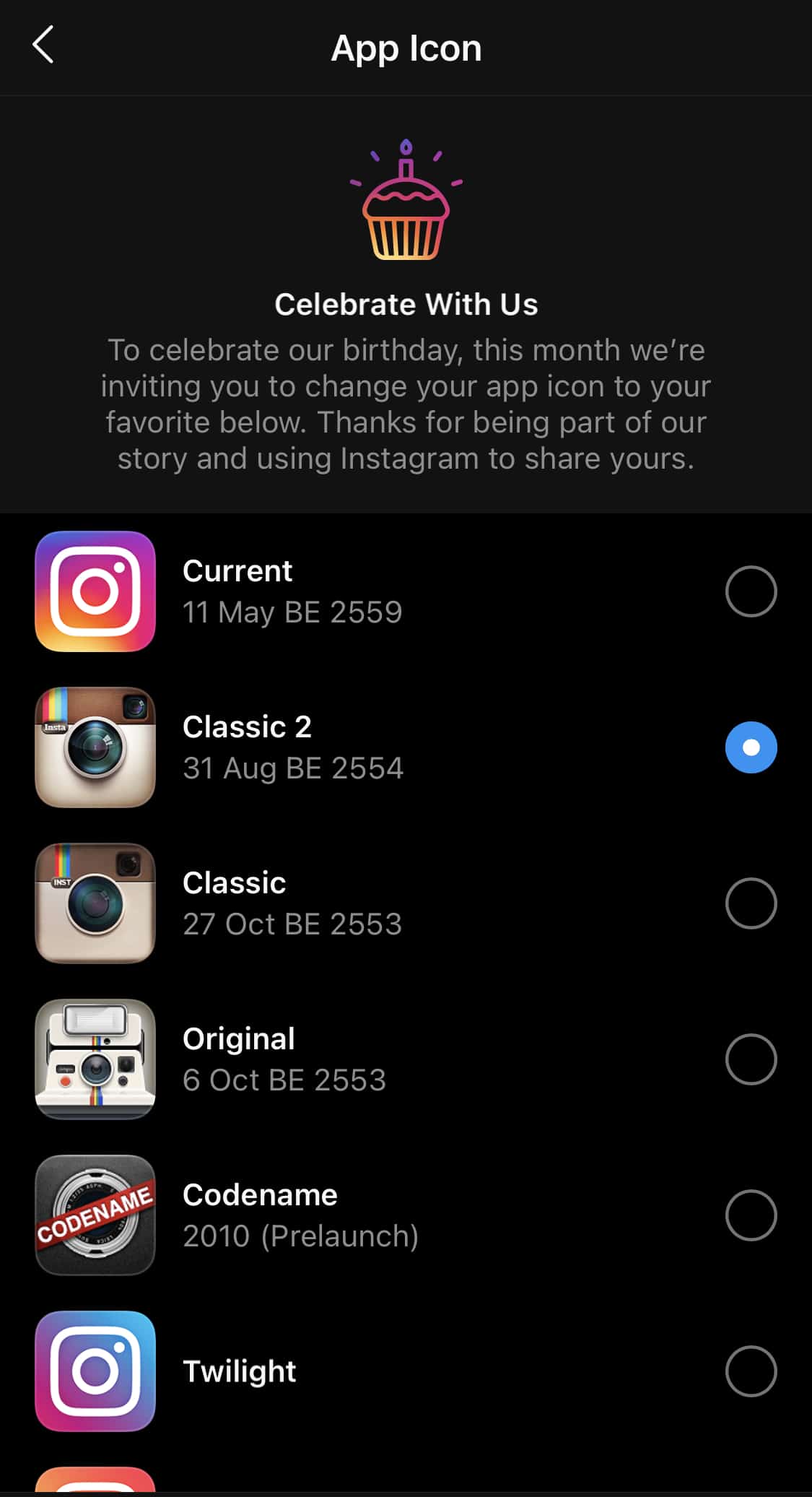Select the Original icon radio button
Image resolution: width=812 pixels, height=1497 pixels.
[x=751, y=1059]
